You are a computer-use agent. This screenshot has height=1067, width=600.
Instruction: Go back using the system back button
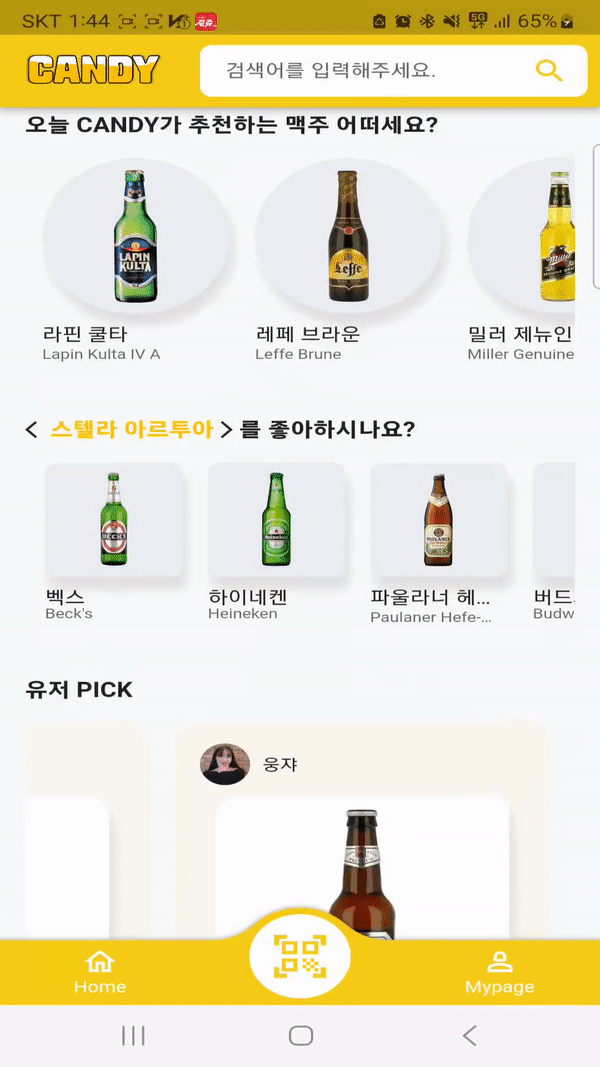coord(469,1036)
